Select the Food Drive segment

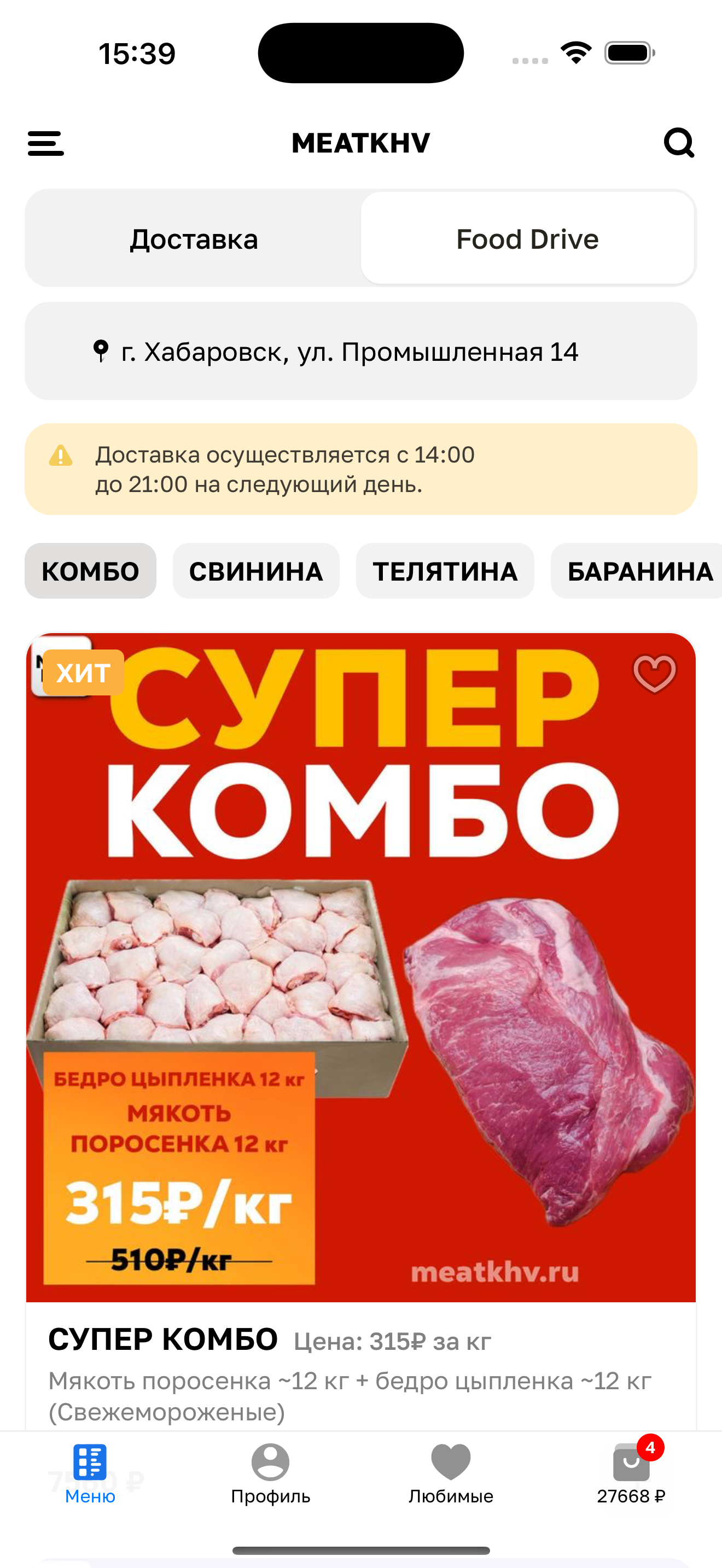point(527,238)
